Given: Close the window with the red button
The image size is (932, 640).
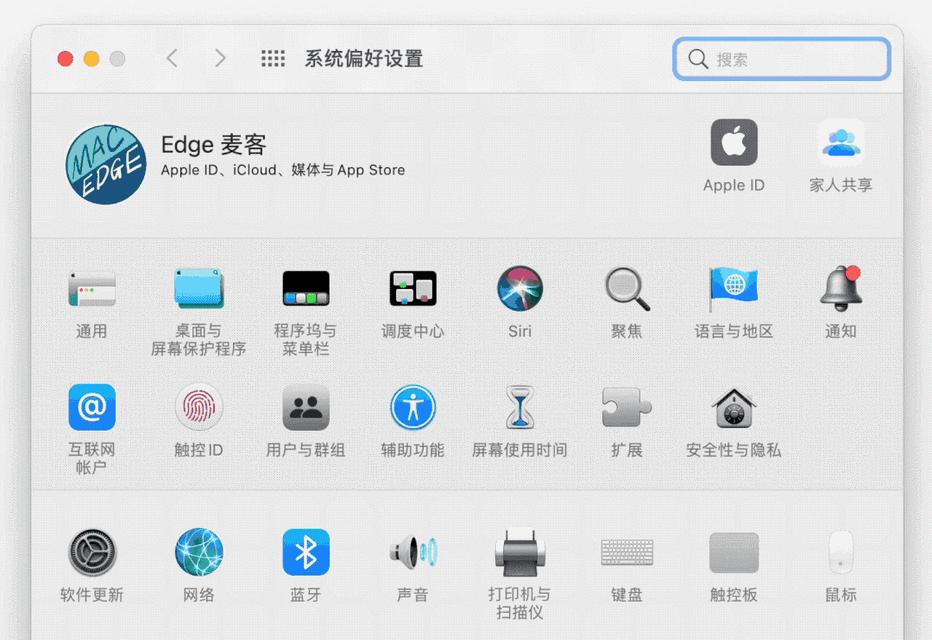Looking at the screenshot, I should (x=66, y=59).
